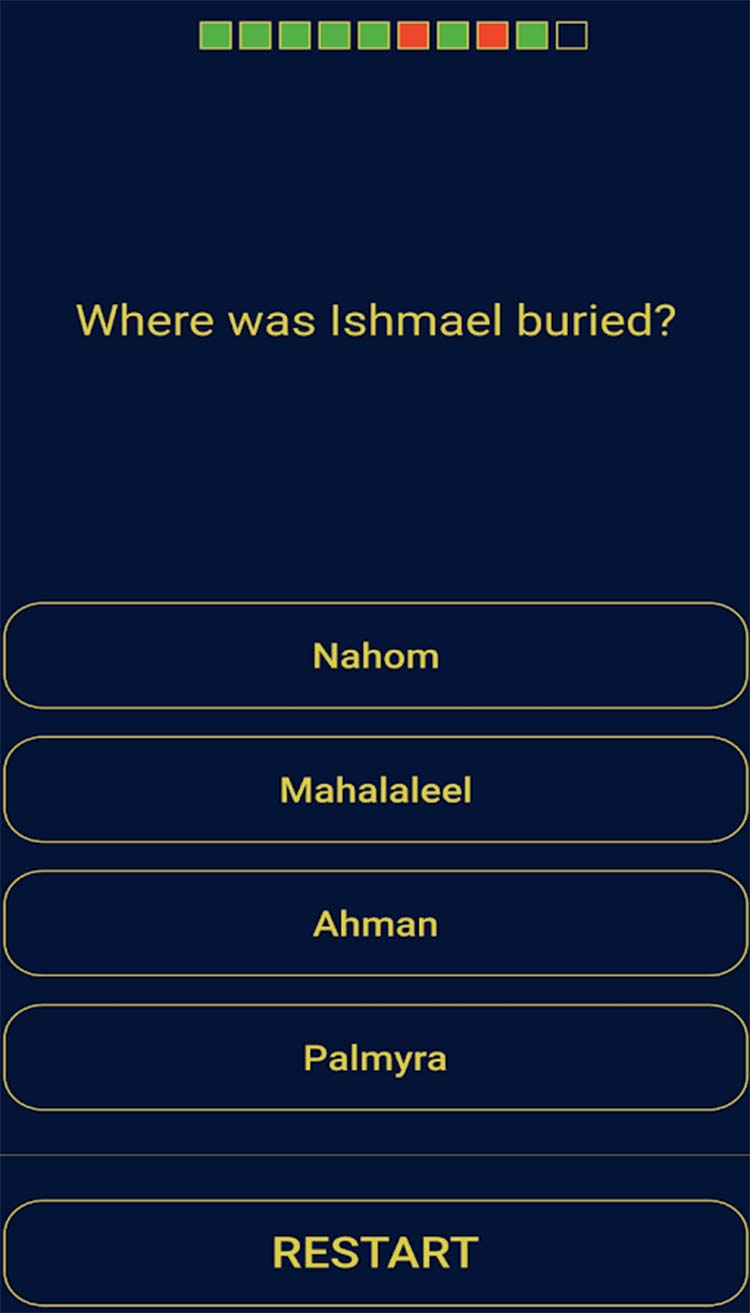Pick the Ahman answer option
750x1313 pixels.
pos(375,924)
